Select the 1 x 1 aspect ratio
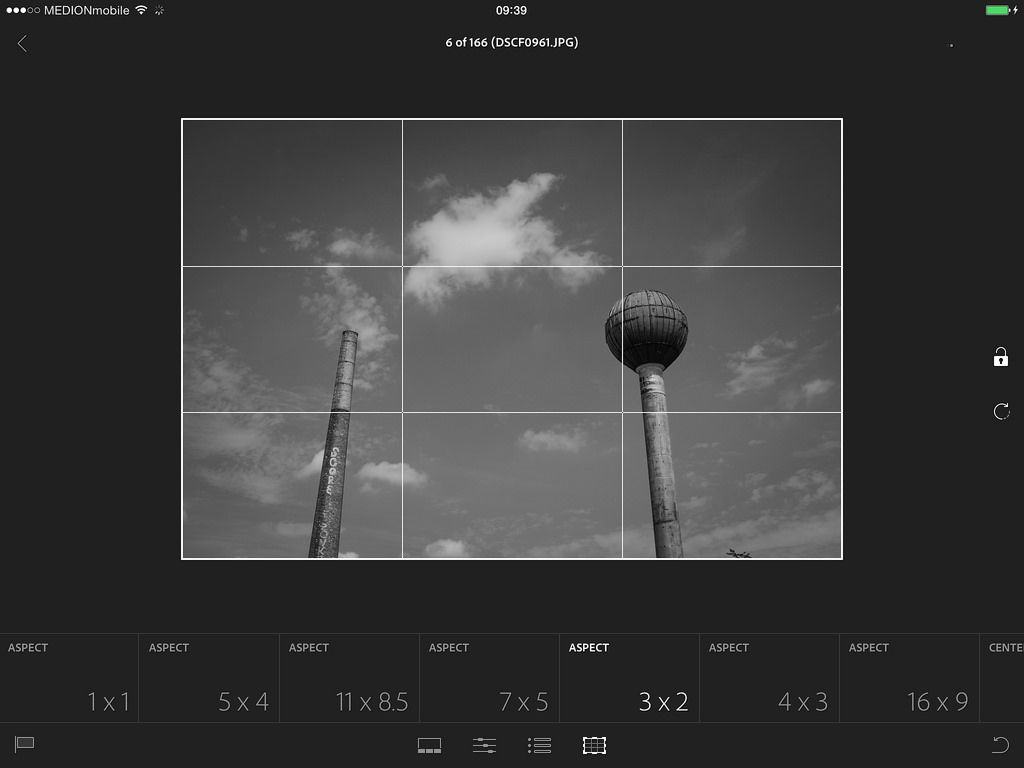The width and height of the screenshot is (1024, 768). (x=69, y=679)
